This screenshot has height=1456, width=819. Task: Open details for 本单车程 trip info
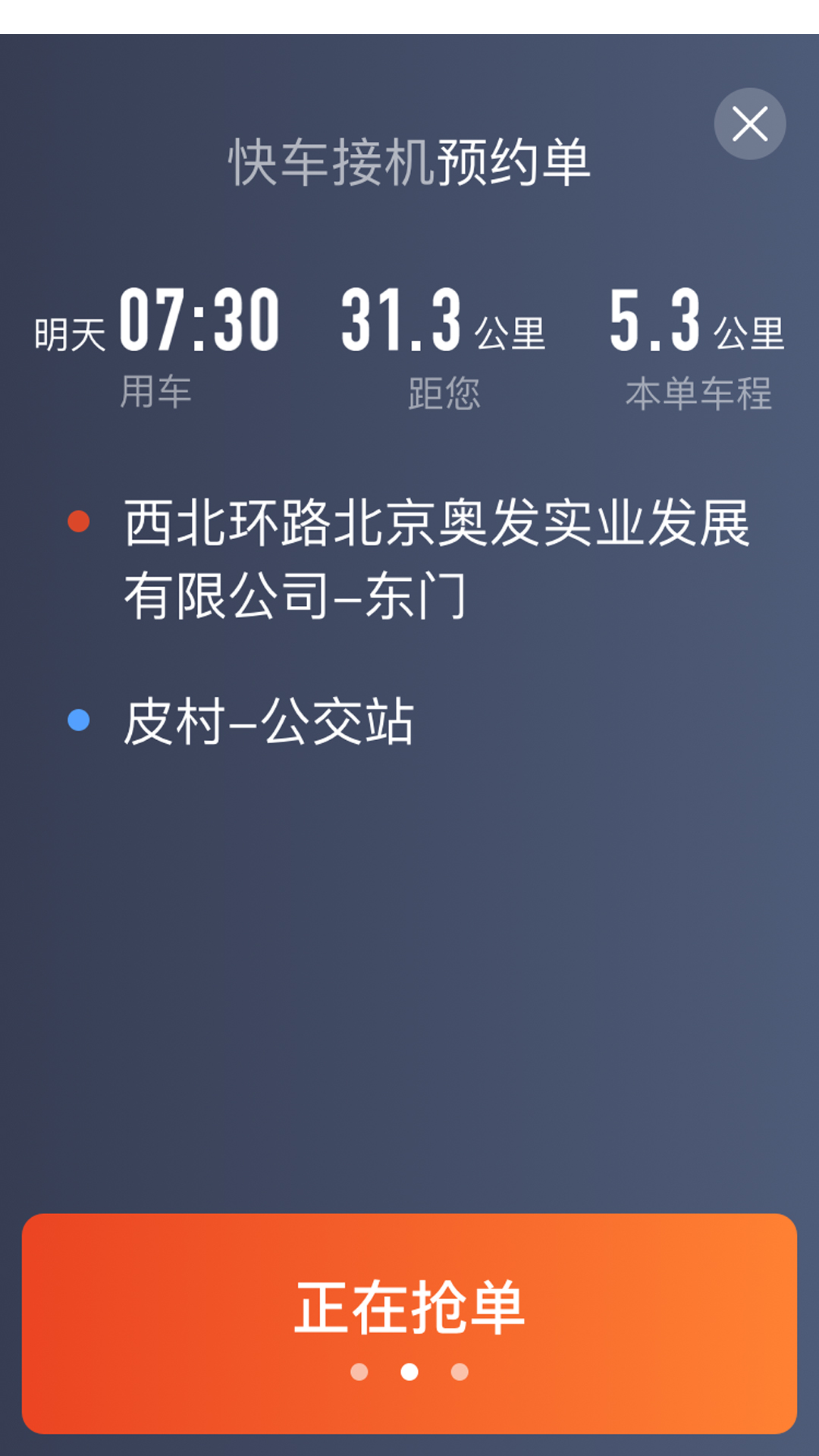coord(698,391)
